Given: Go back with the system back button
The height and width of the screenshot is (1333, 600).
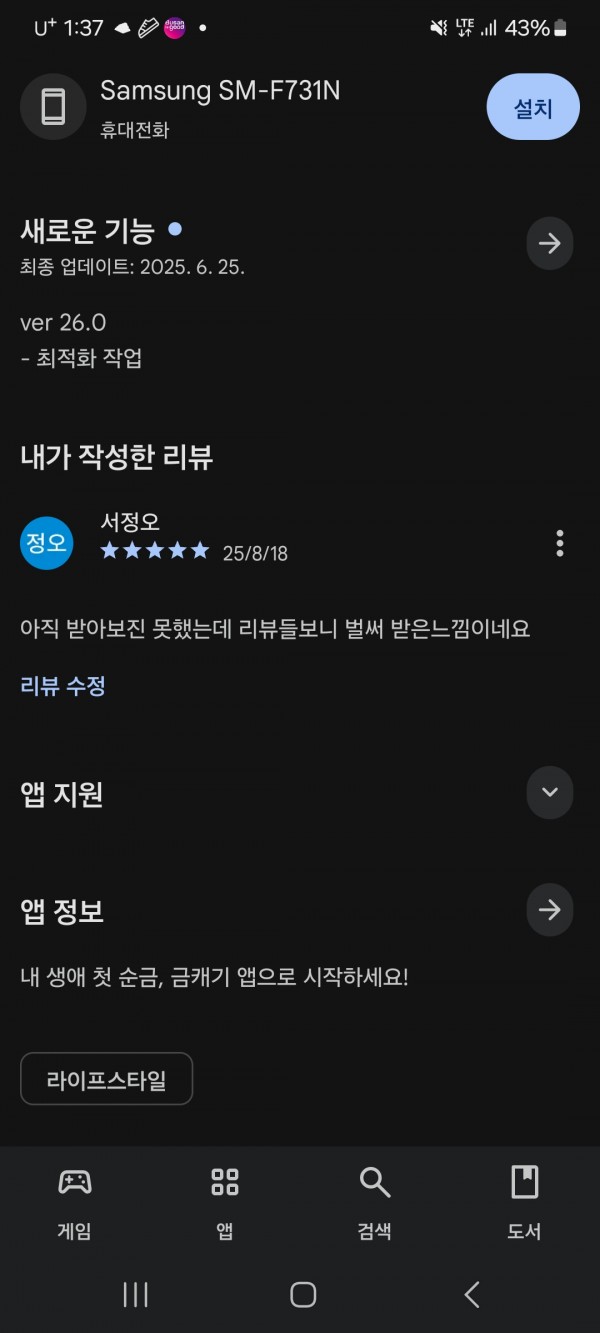Looking at the screenshot, I should (472, 1295).
